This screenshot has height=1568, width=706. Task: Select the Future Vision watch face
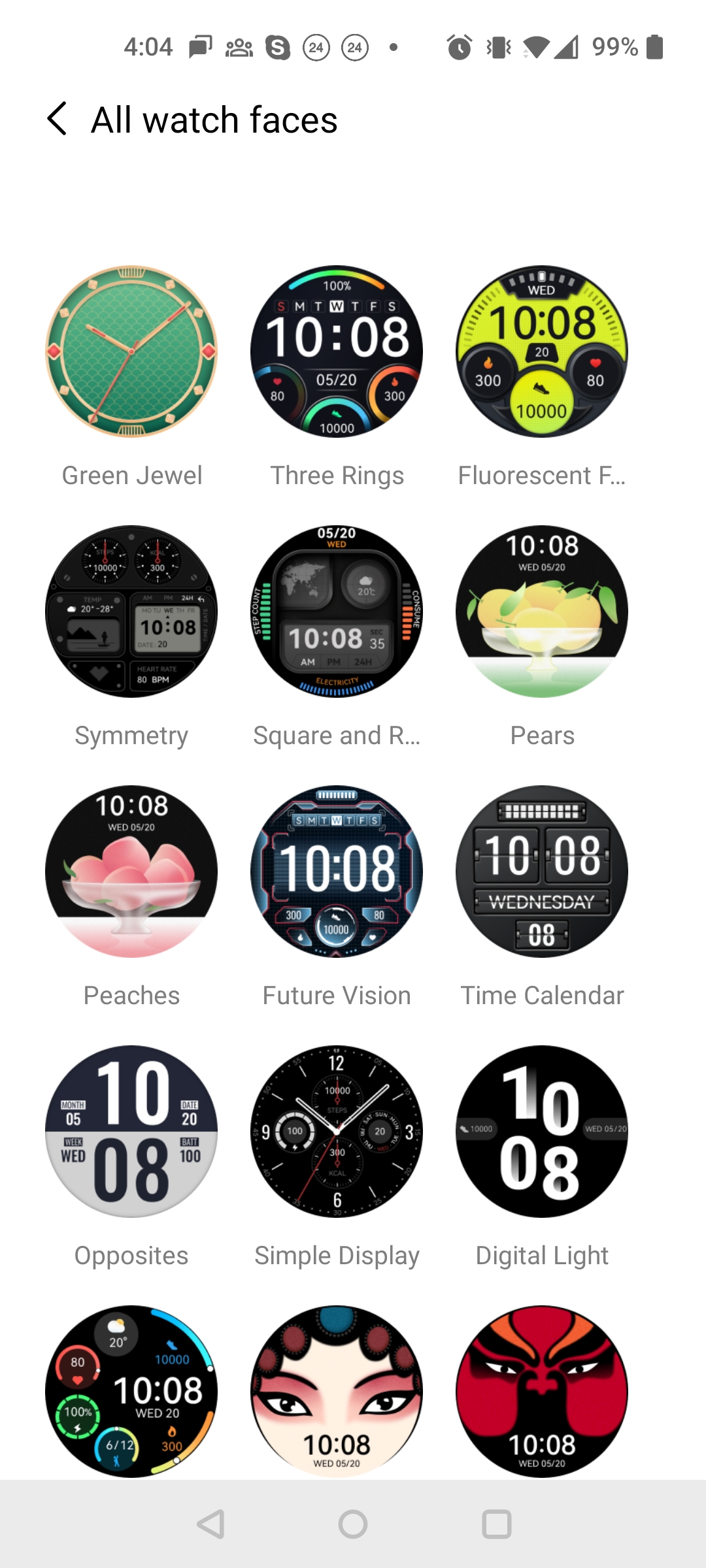coord(337,872)
